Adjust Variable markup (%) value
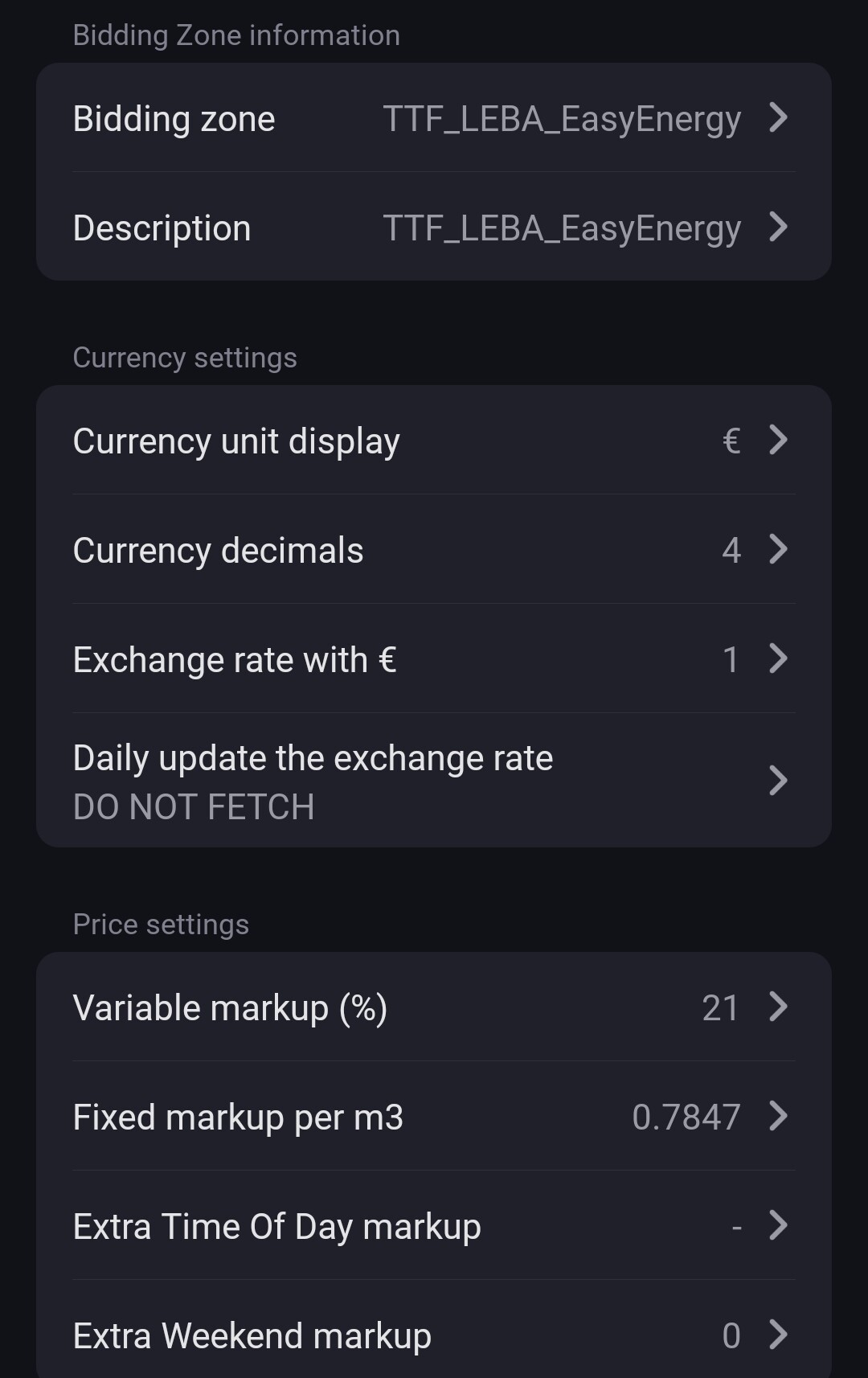This screenshot has height=1378, width=868. tap(433, 1007)
